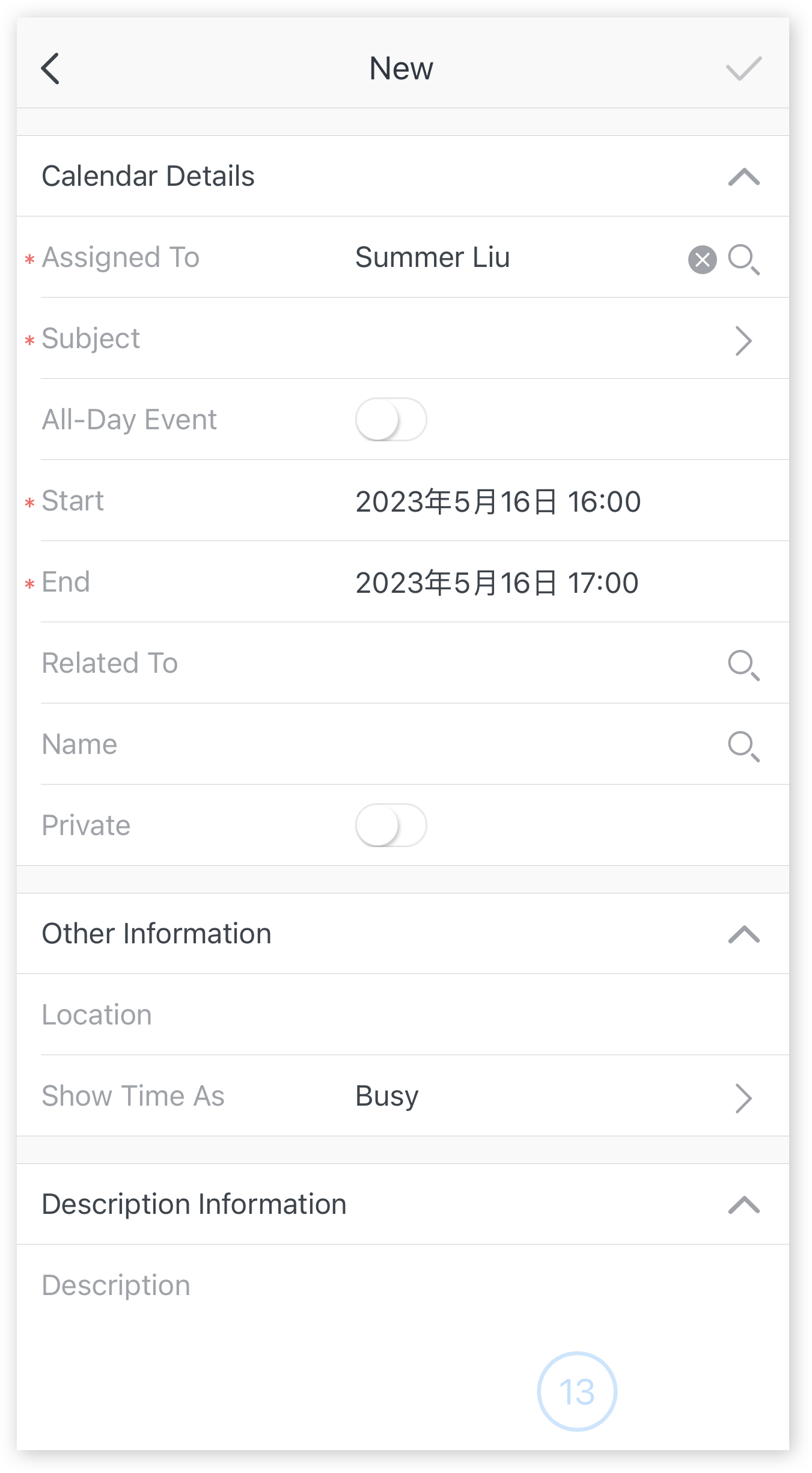Change the End date and time
Viewport: 812px width, 1473px height.
click(496, 583)
